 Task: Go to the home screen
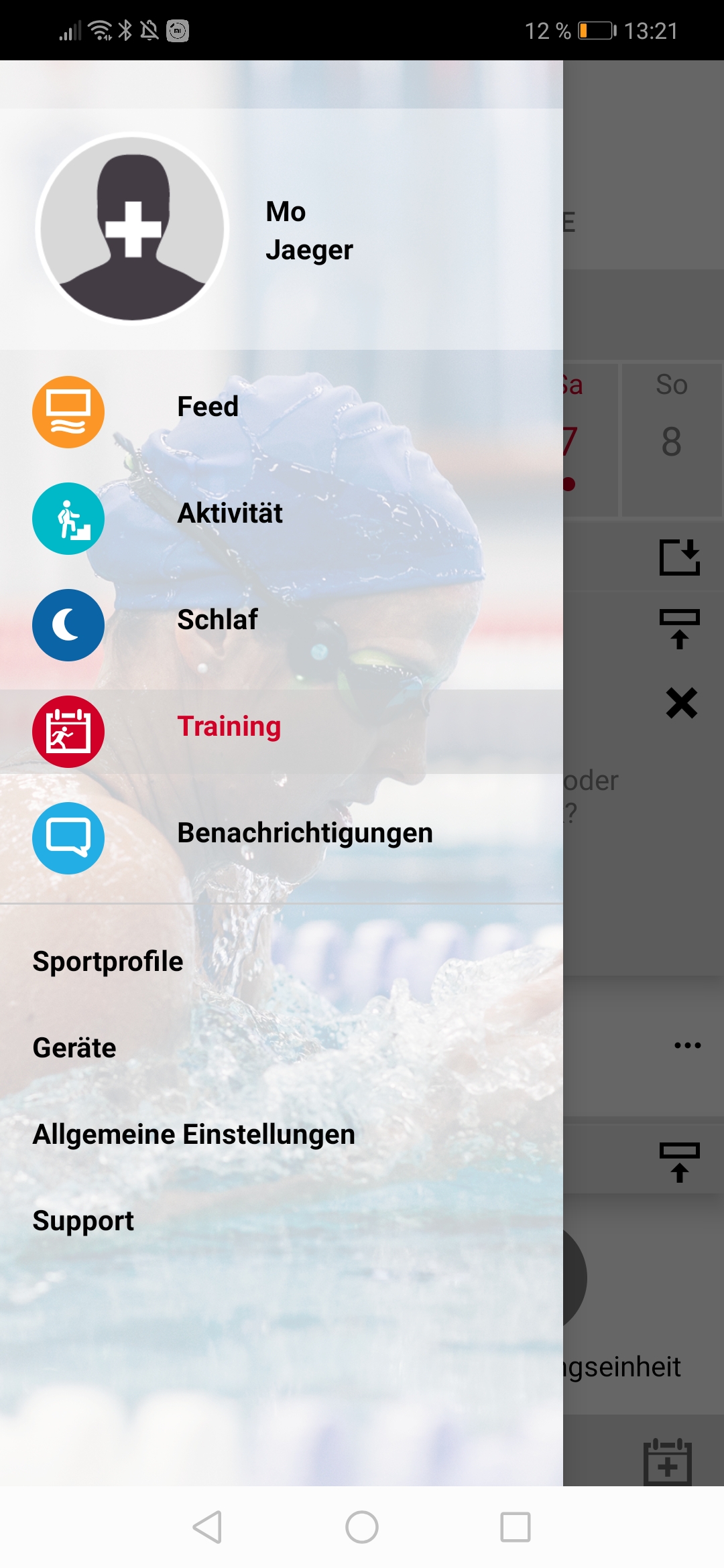coord(362,1527)
